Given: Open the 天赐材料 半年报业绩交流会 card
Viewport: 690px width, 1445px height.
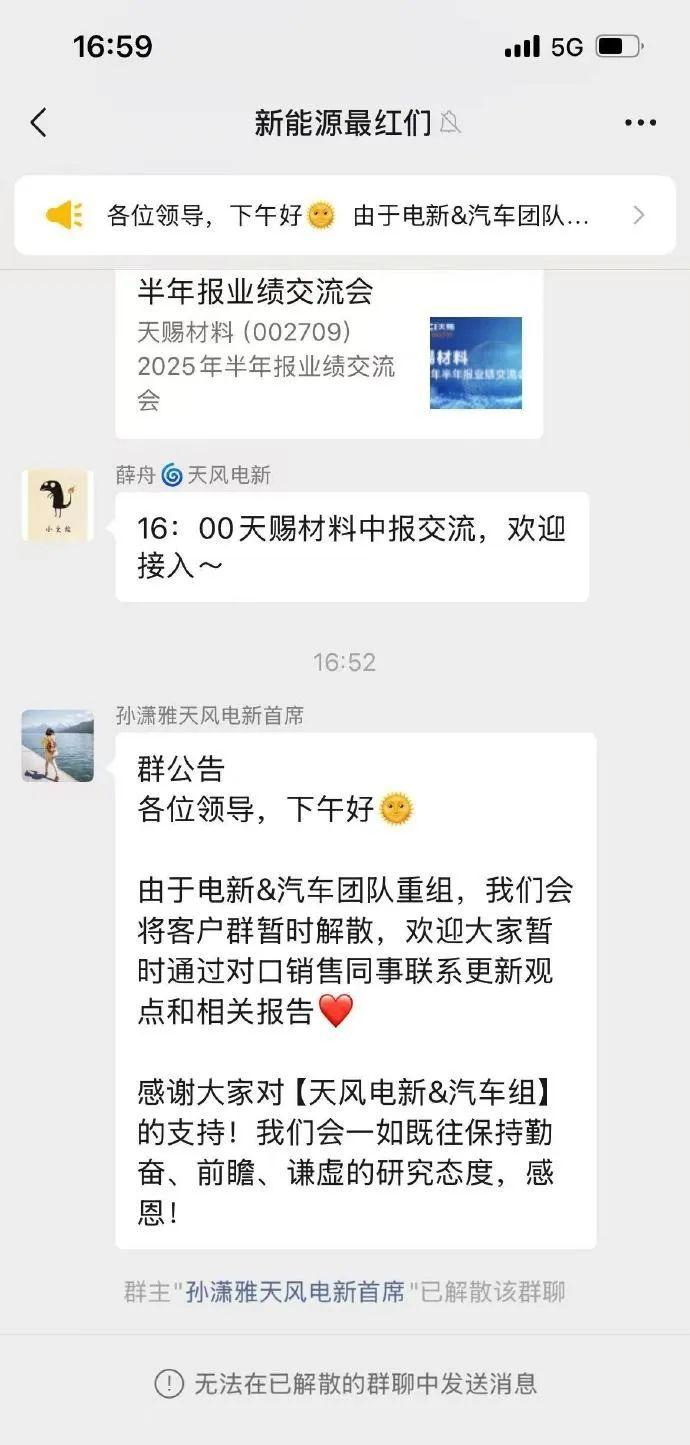Looking at the screenshot, I should [x=329, y=350].
